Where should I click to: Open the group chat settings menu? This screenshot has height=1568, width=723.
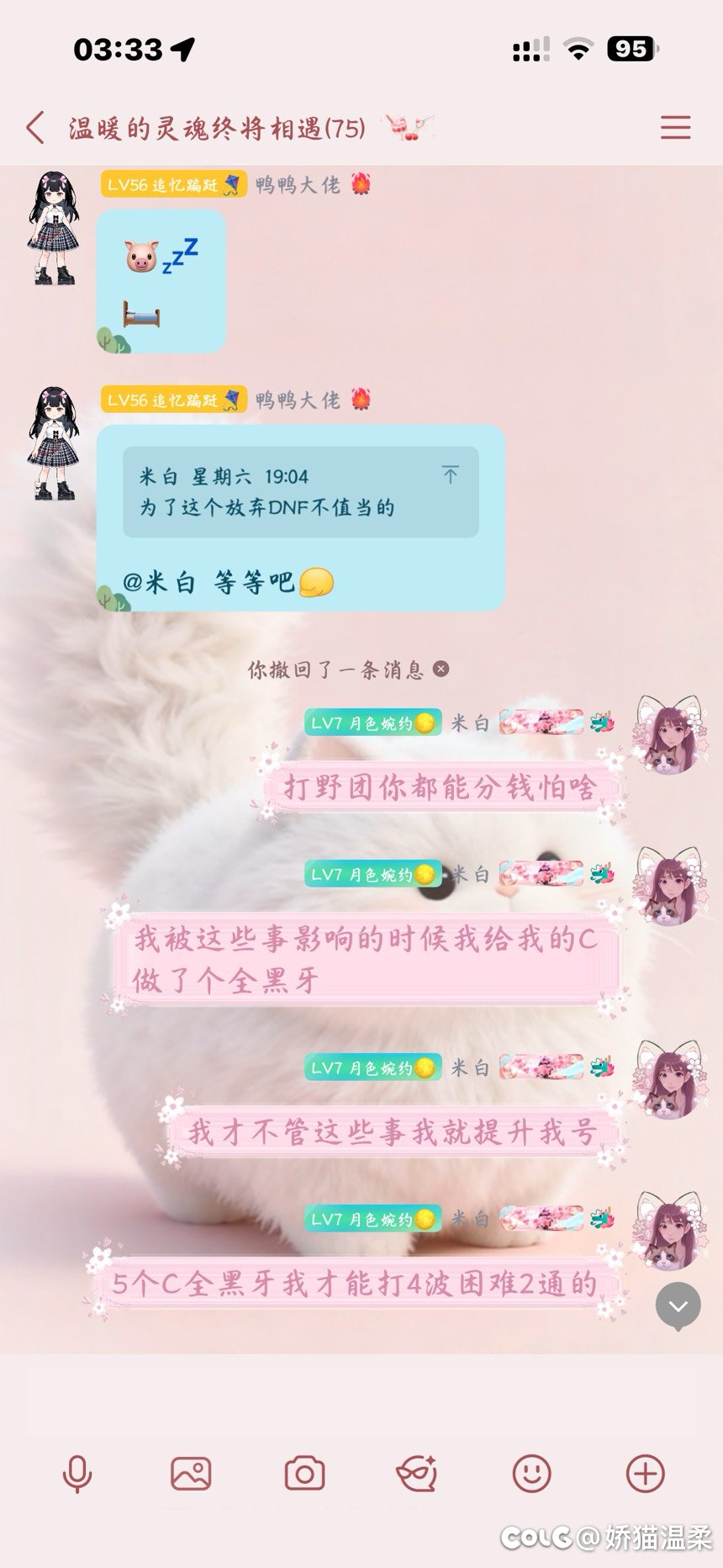point(675,128)
